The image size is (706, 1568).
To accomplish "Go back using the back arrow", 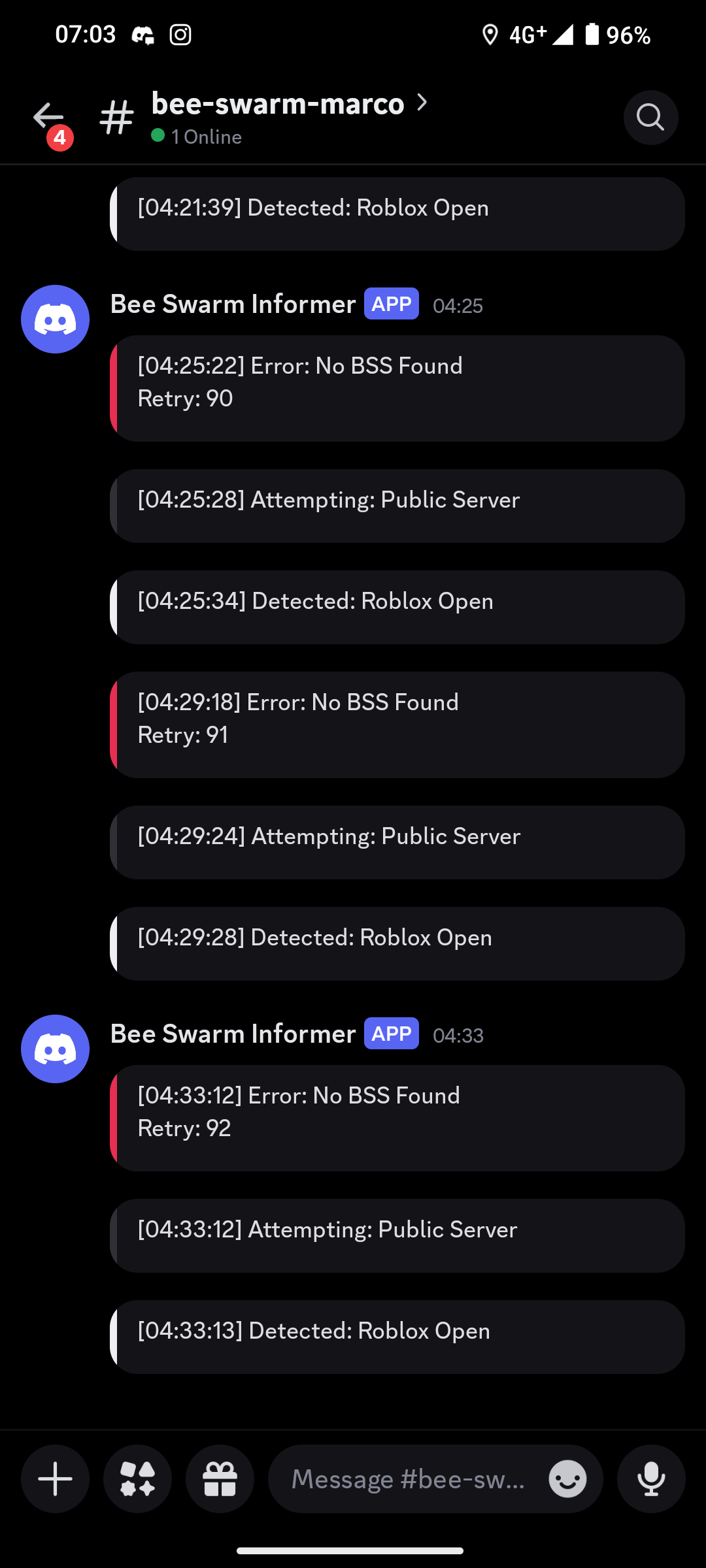I will [46, 116].
